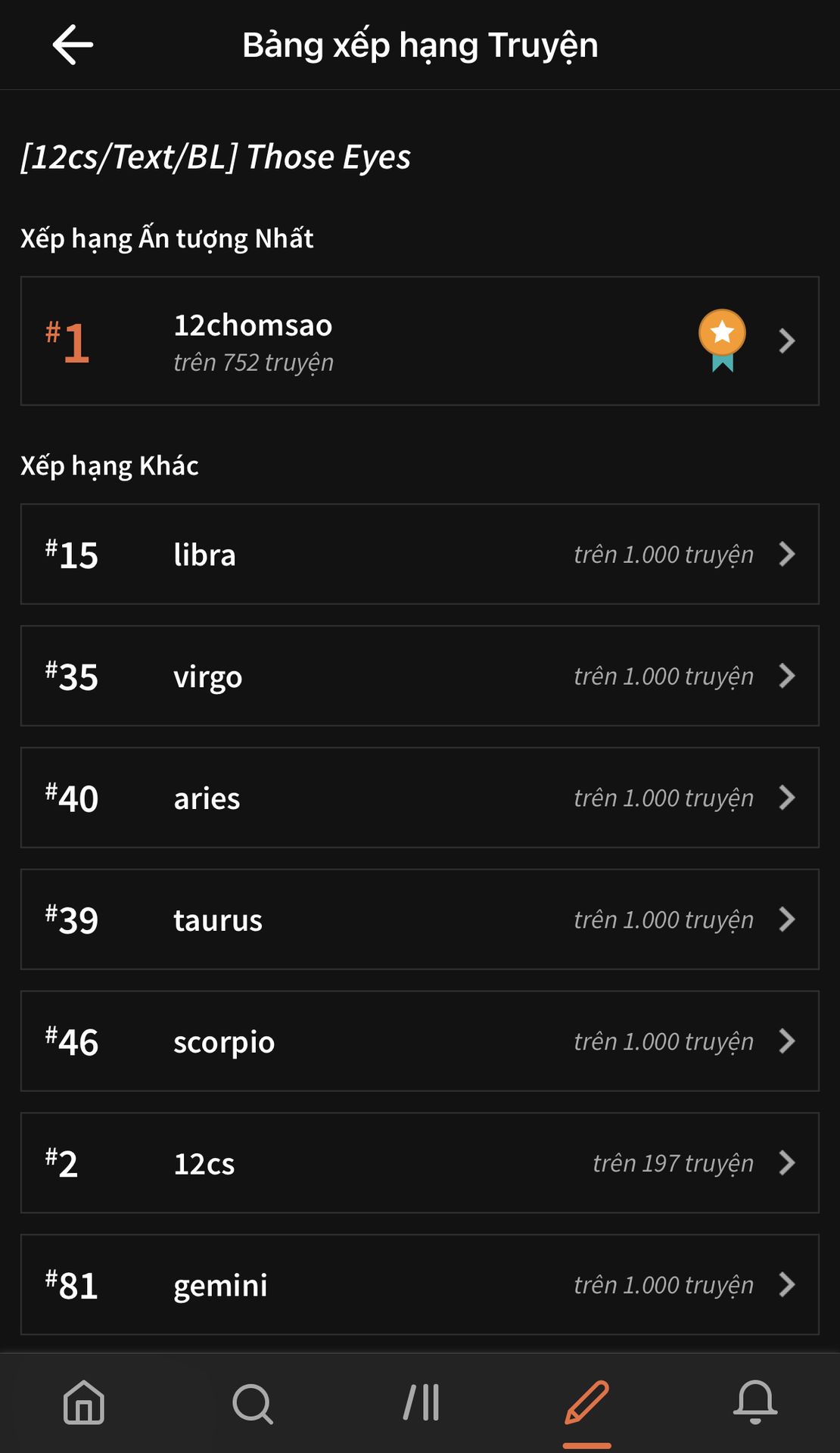840x1453 pixels.
Task: Go back using the top arrow
Action: pos(73,45)
